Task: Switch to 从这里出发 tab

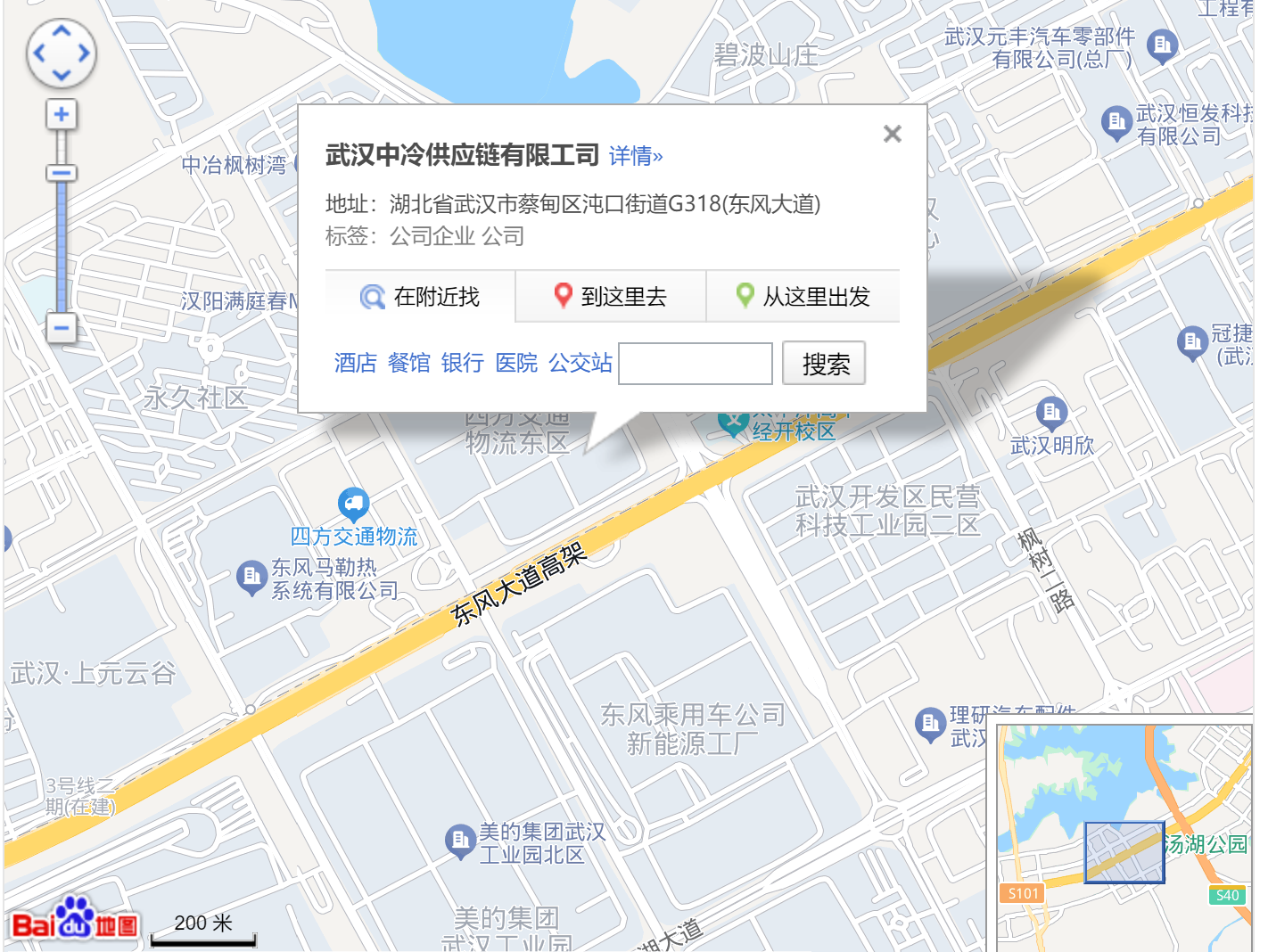Action: [x=803, y=297]
